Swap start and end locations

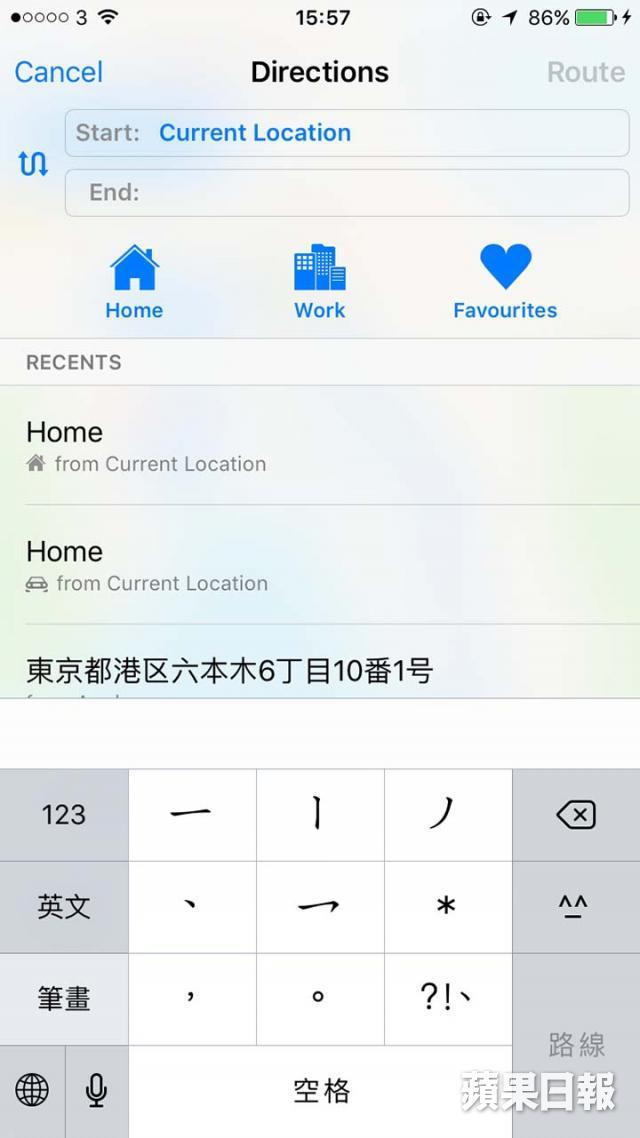pyautogui.click(x=33, y=164)
